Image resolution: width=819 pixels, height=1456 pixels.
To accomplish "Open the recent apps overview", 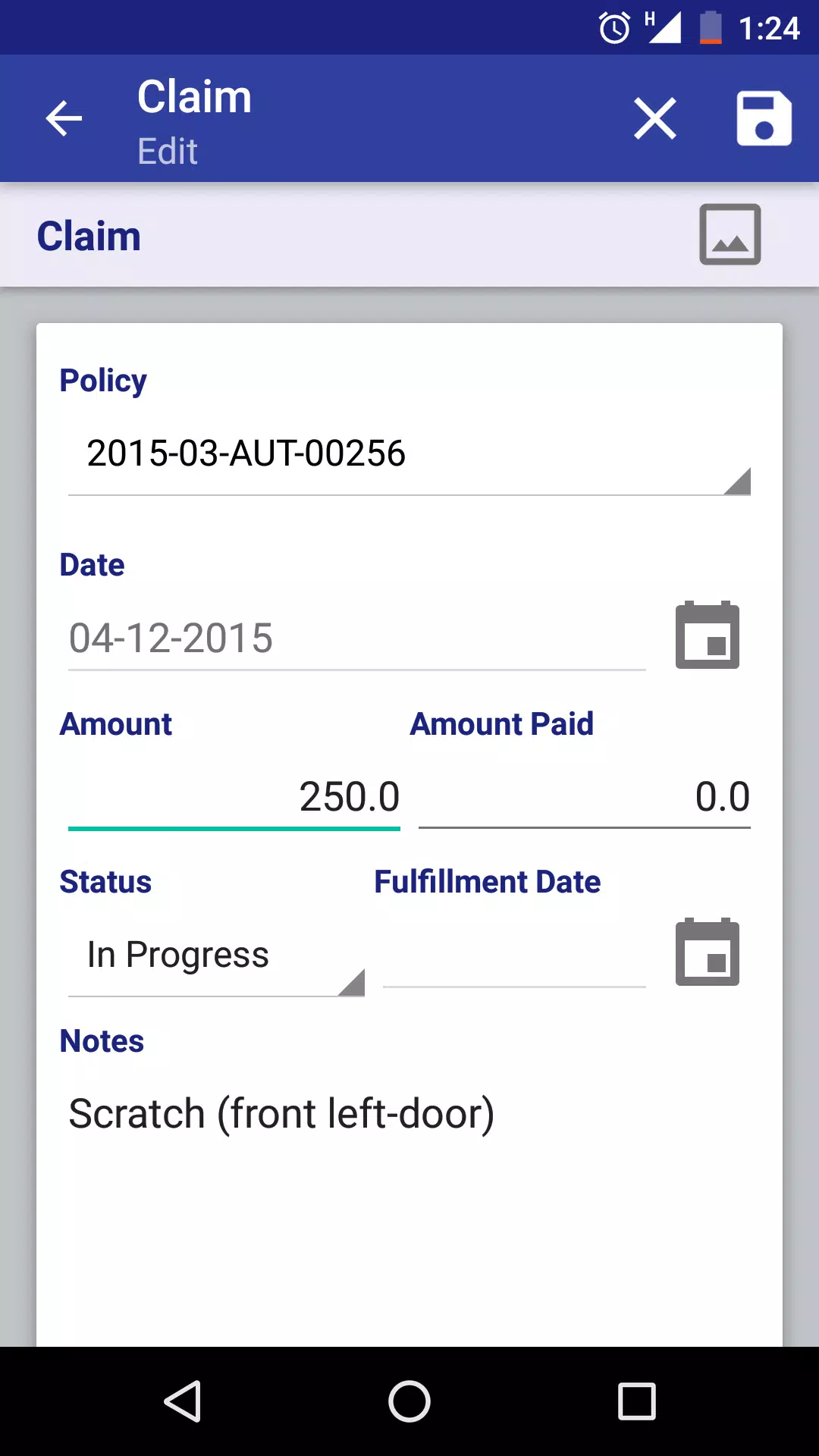I will 637,1401.
